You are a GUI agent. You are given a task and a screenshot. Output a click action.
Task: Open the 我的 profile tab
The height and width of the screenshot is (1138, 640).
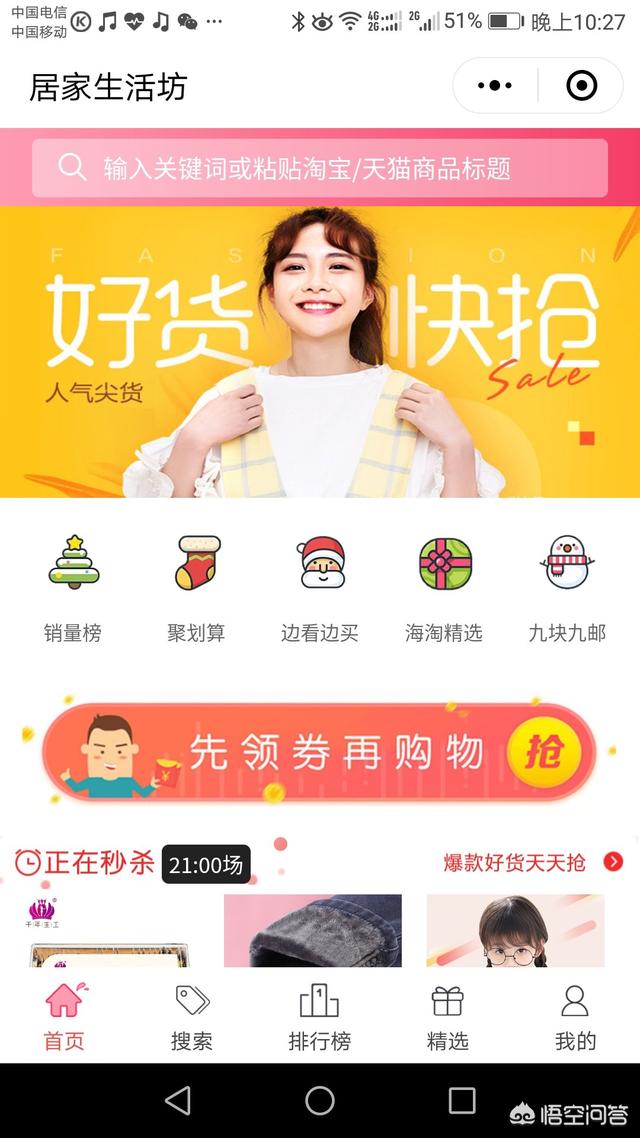[x=575, y=1016]
